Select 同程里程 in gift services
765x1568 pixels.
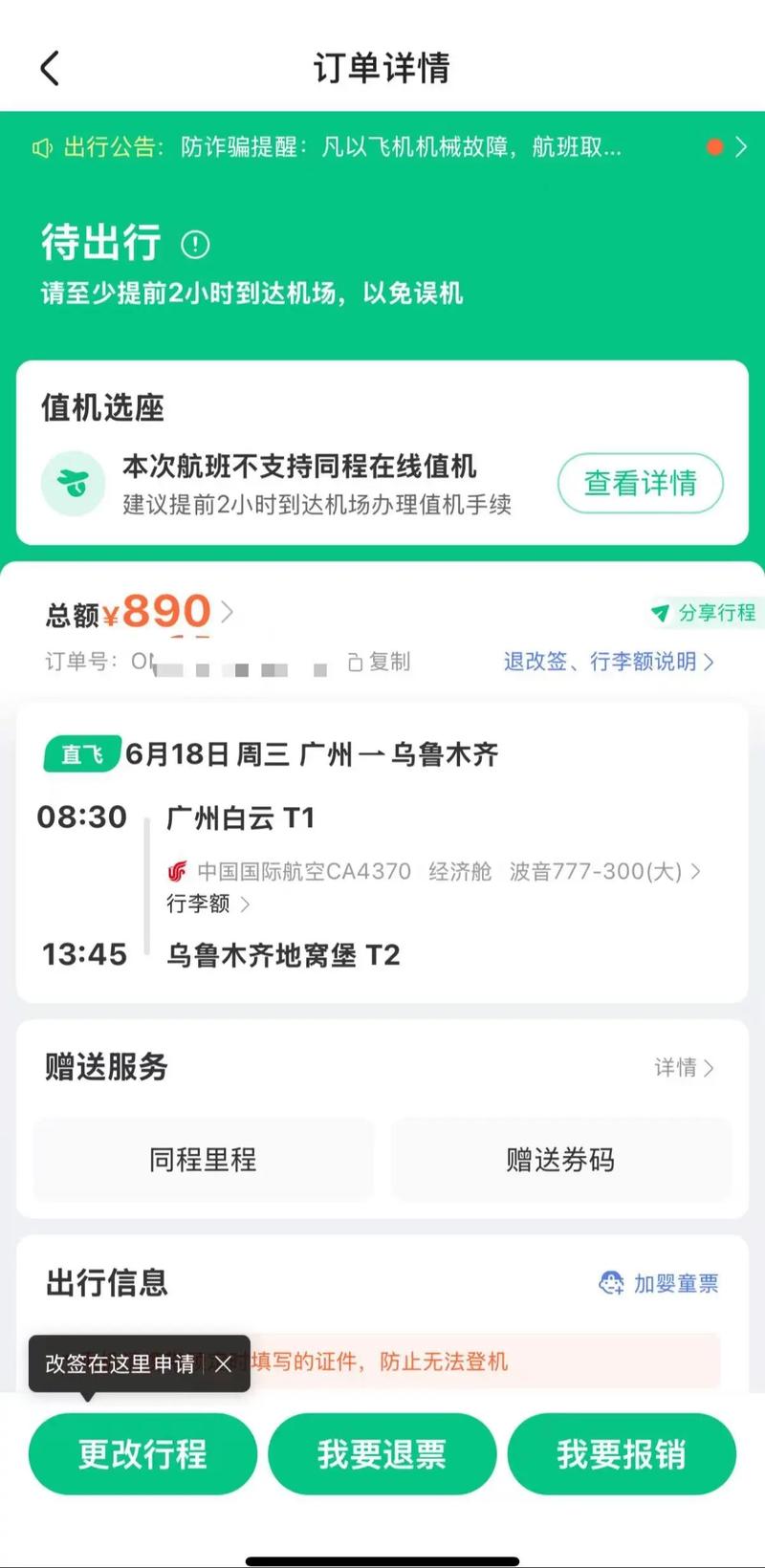[202, 1160]
